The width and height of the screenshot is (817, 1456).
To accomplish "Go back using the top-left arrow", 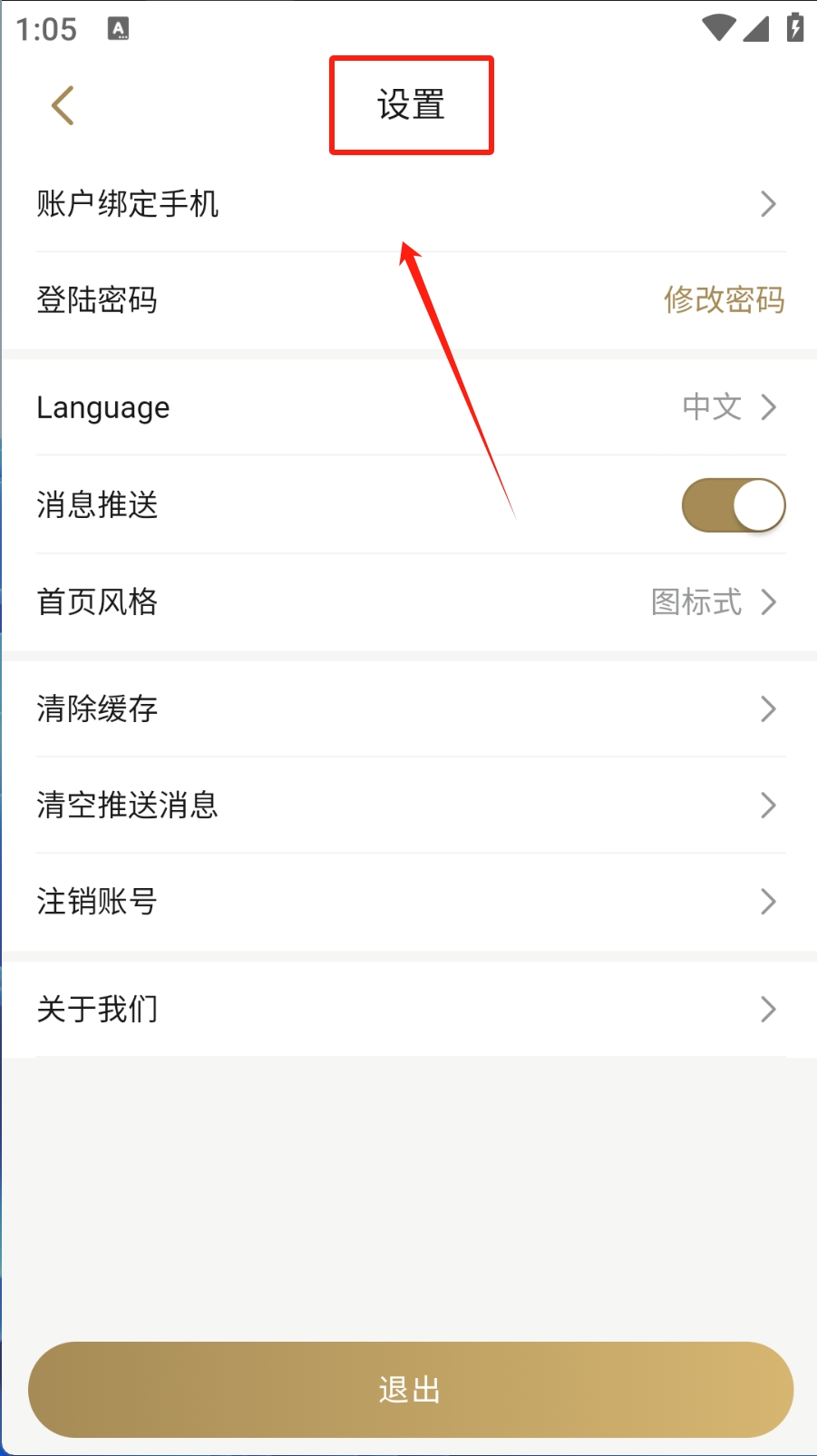I will [x=62, y=106].
